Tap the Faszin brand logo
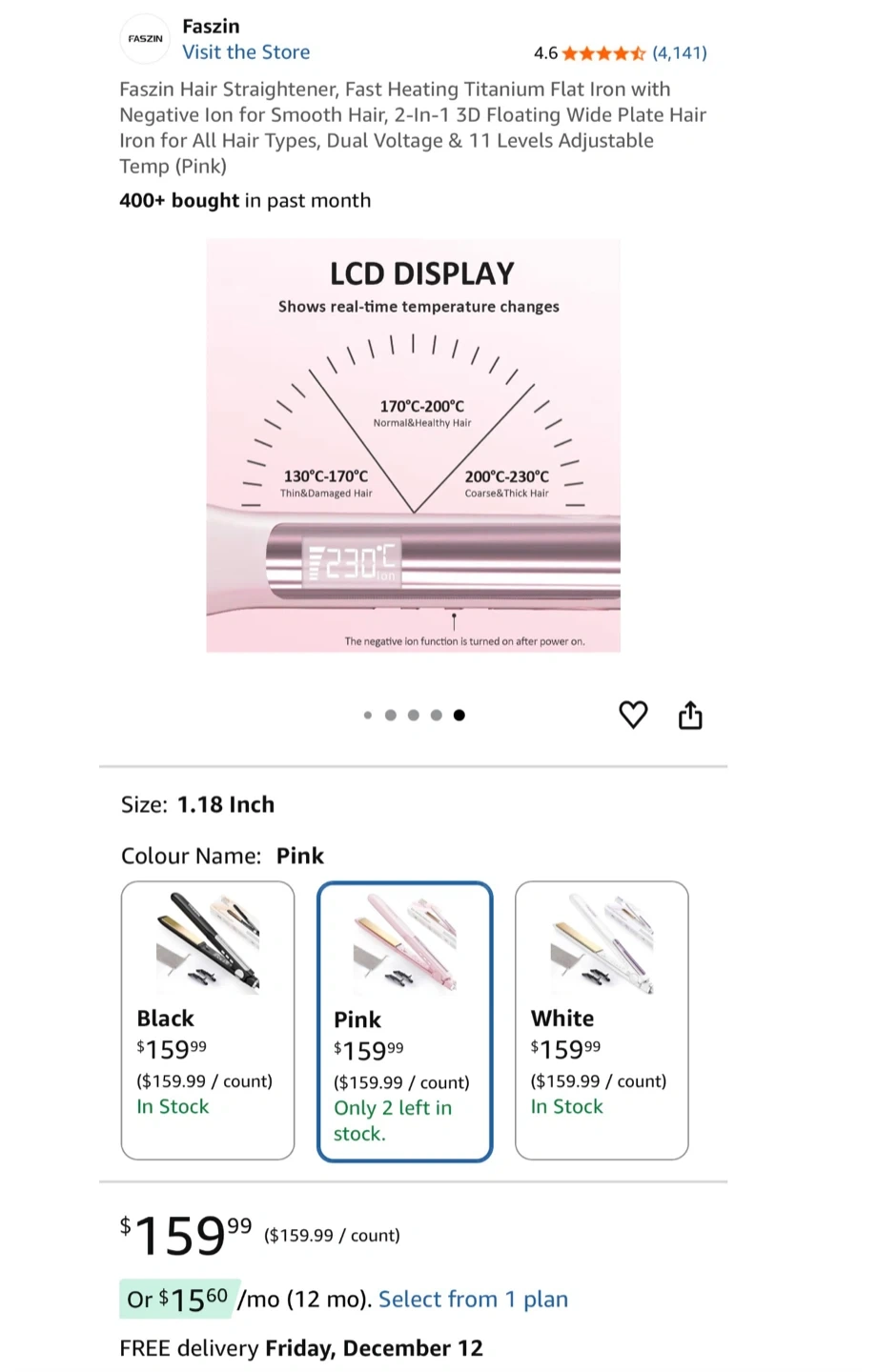Viewport: 878px width, 1372px height. [146, 39]
